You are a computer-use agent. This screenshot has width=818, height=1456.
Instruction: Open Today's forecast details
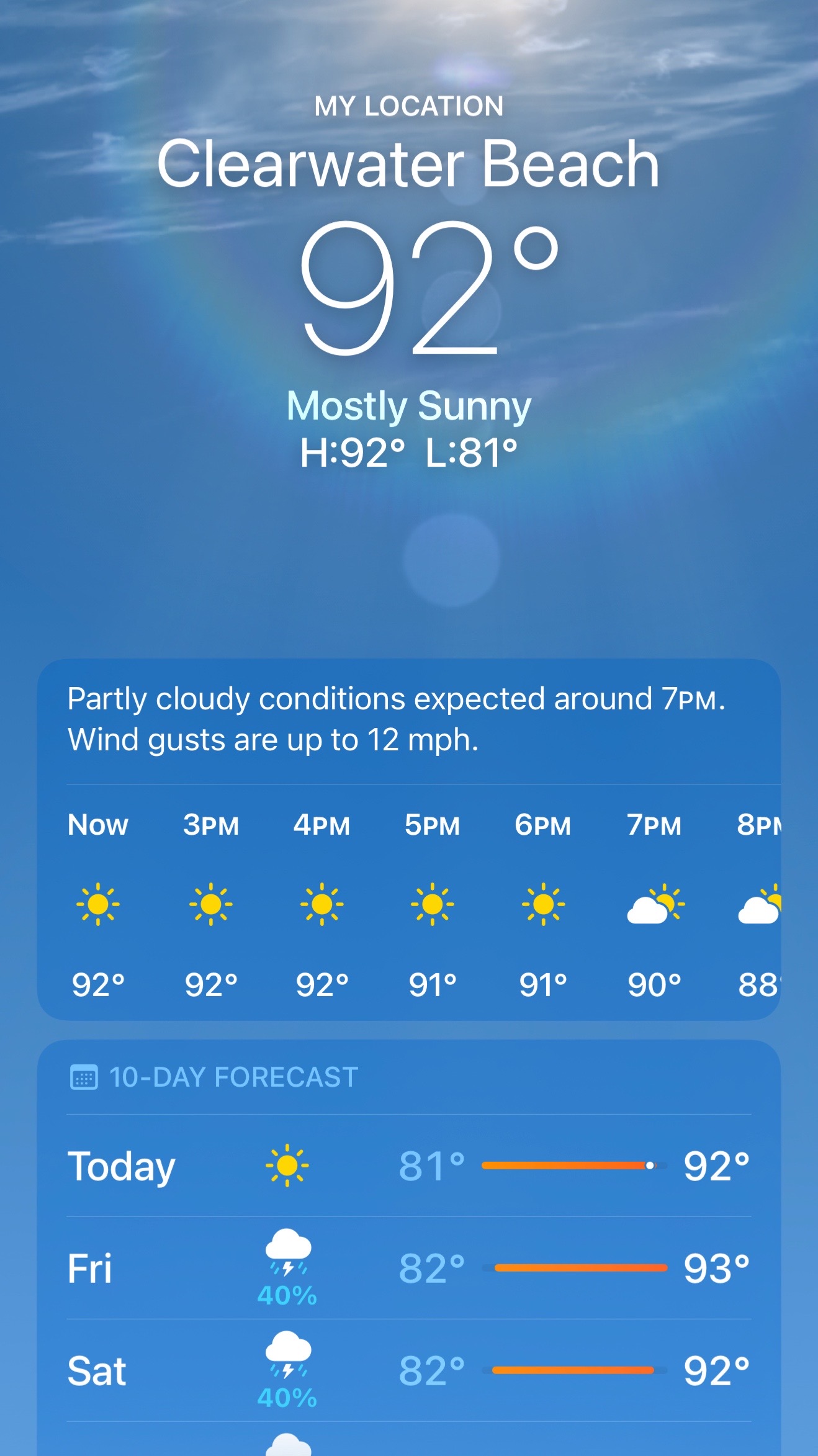point(409,1166)
